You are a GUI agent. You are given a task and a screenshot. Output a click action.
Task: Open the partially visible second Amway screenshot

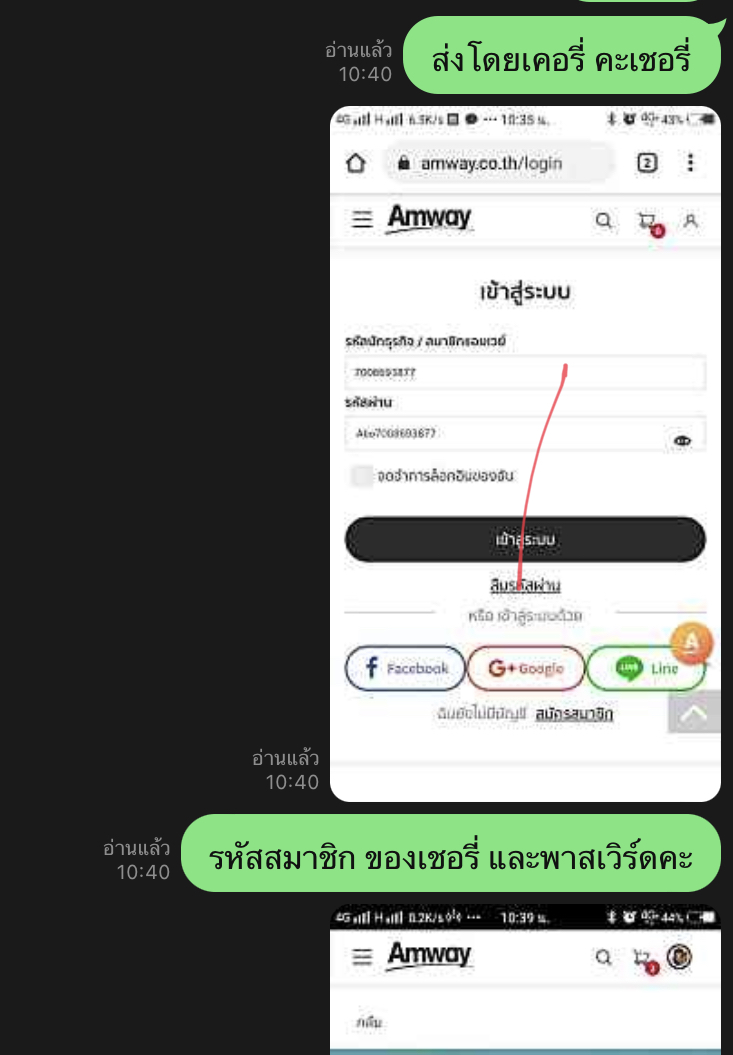coord(525,980)
